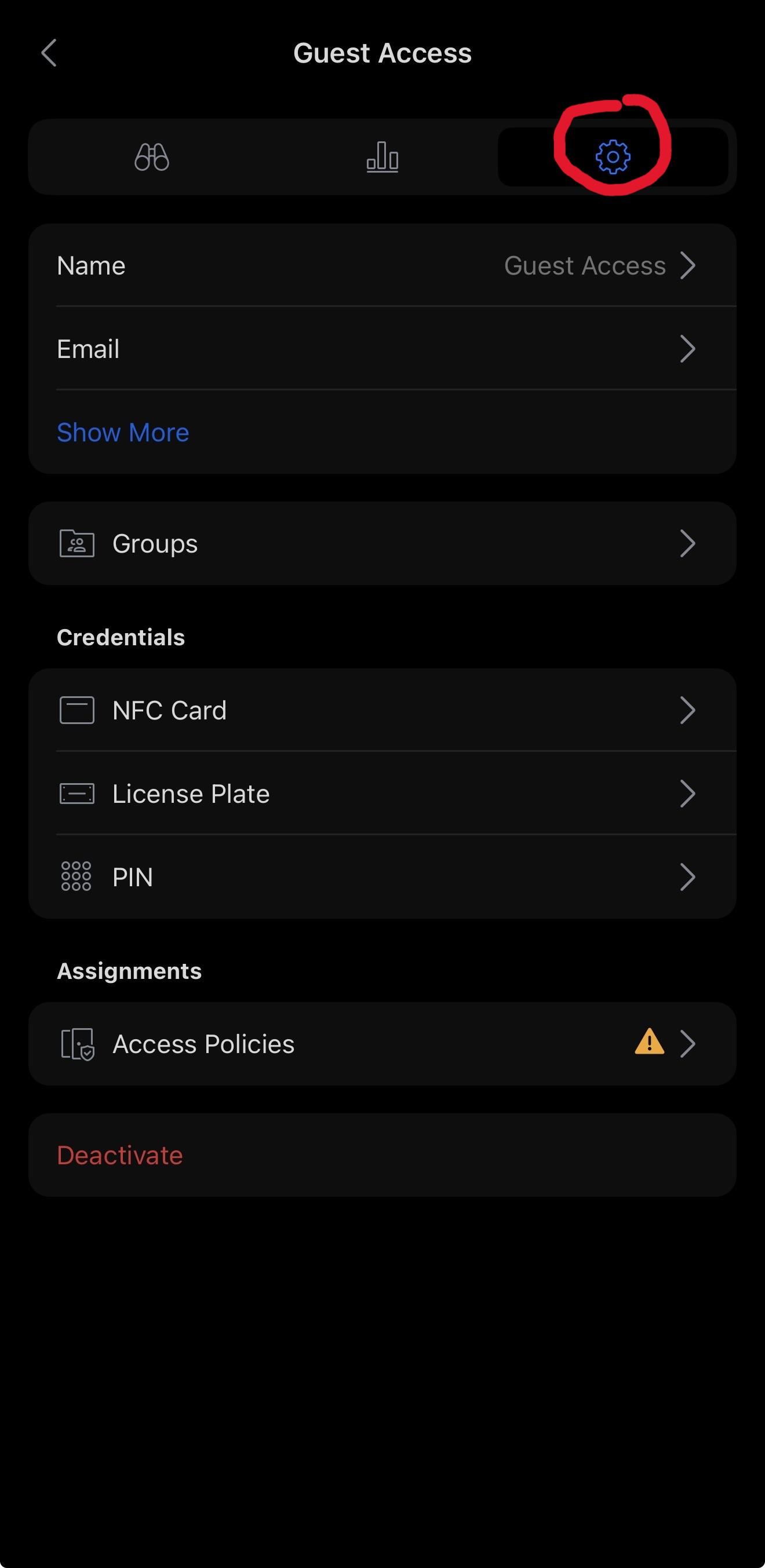Click the Groups folder icon
This screenshot has width=765, height=1568.
pyautogui.click(x=76, y=543)
